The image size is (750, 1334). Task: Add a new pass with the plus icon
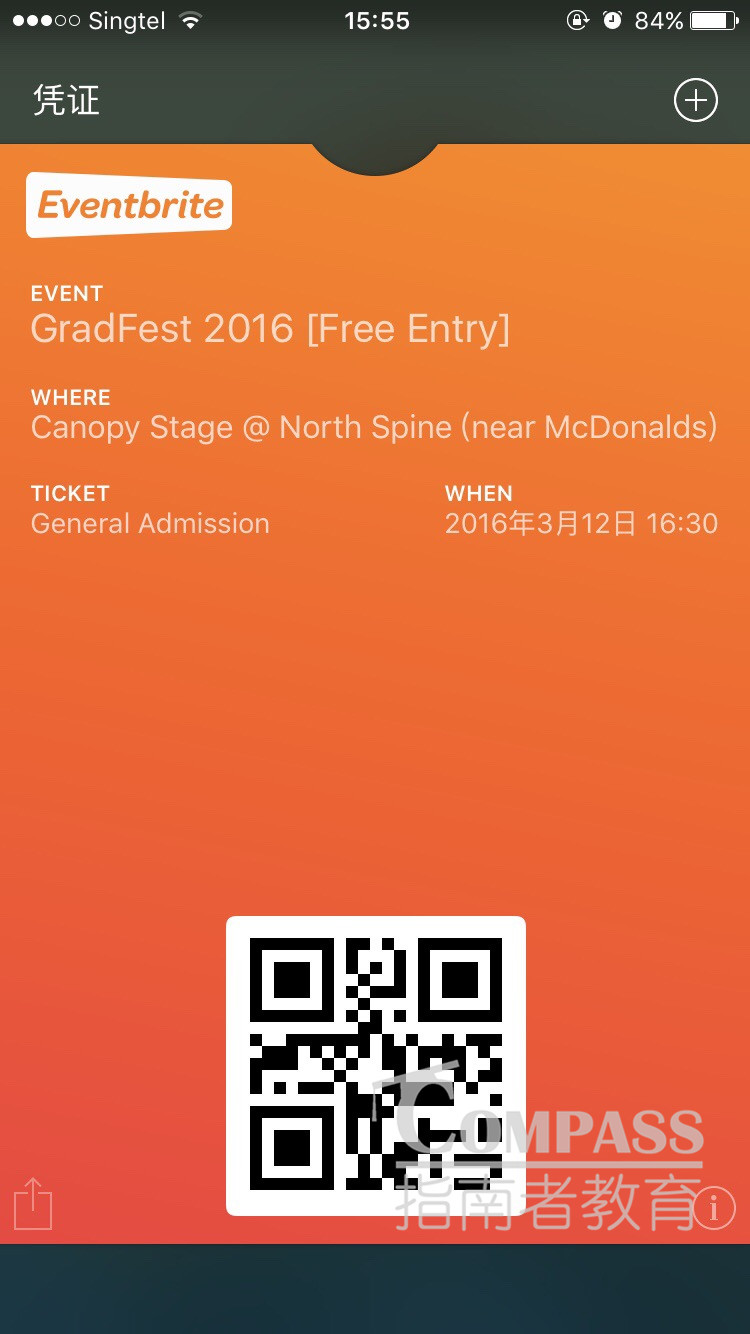coord(695,100)
